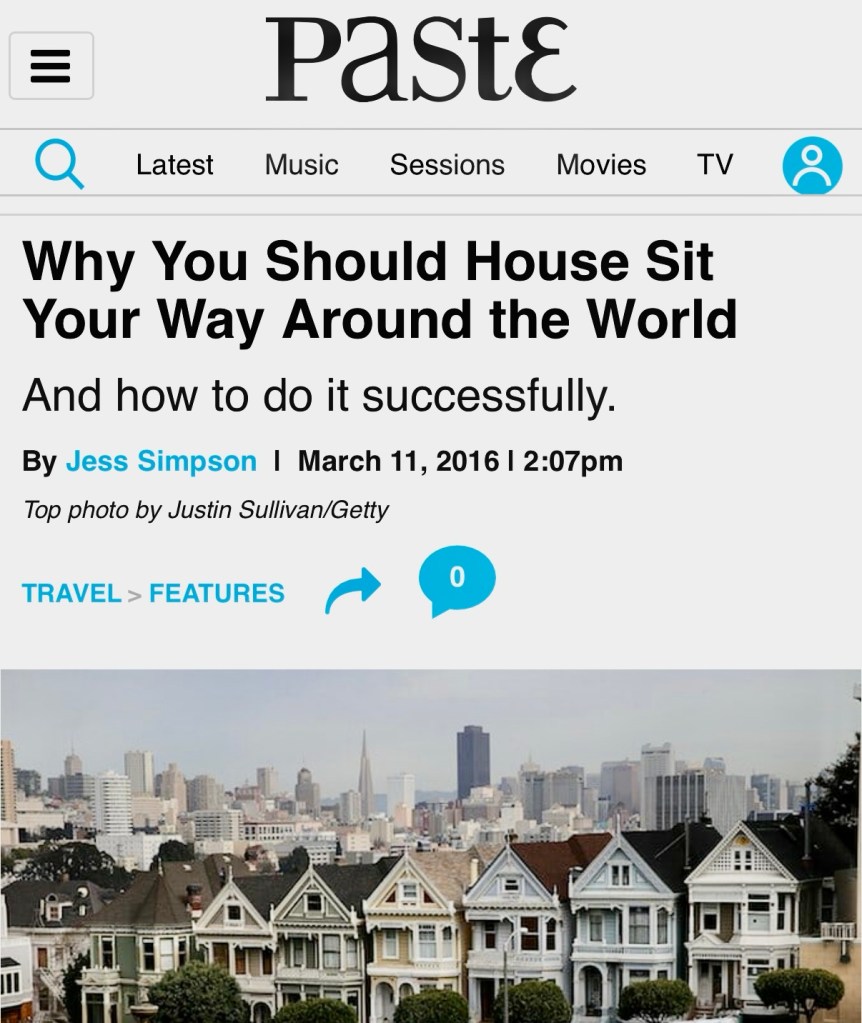The image size is (862, 1023).
Task: Open the Travel category link
Action: coord(71,593)
